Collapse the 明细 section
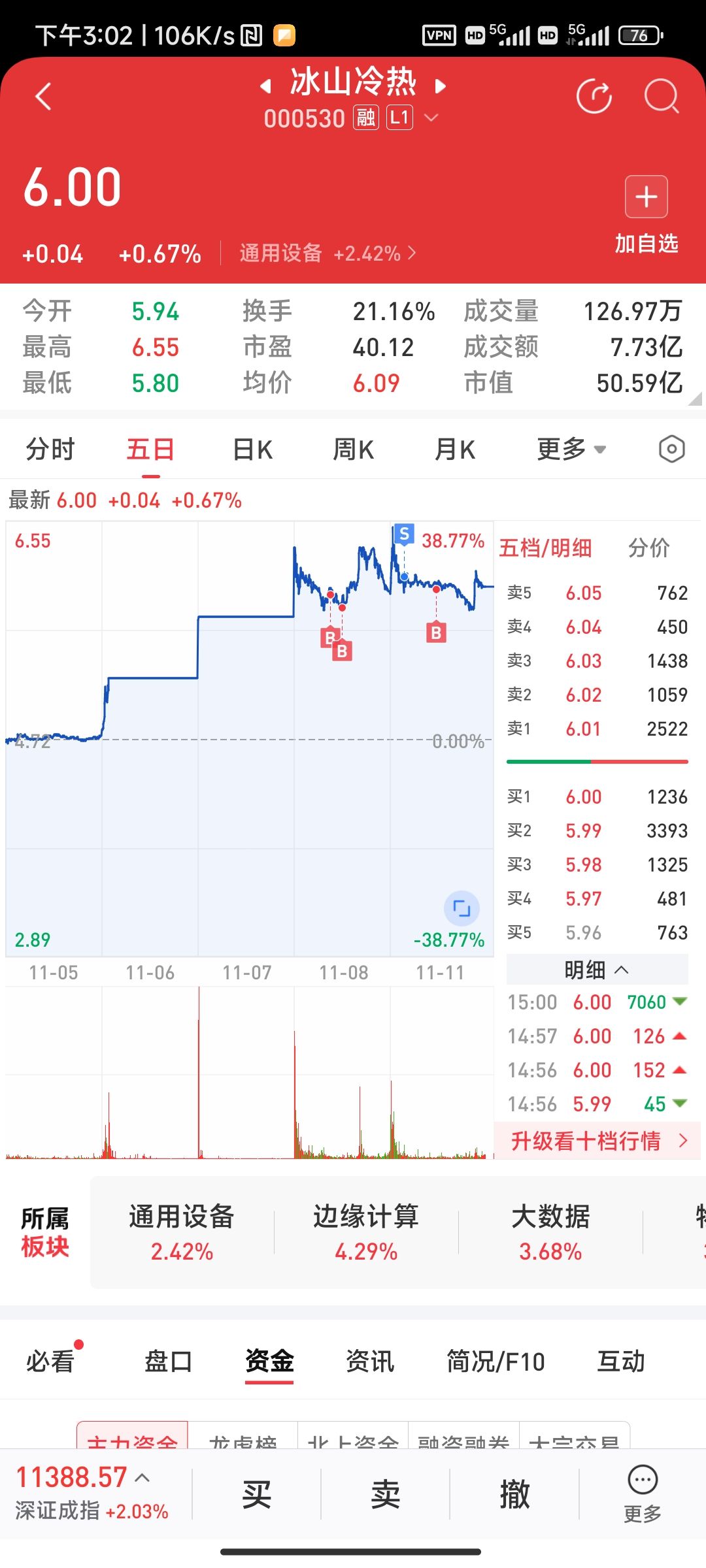The image size is (706, 1568). (x=597, y=970)
